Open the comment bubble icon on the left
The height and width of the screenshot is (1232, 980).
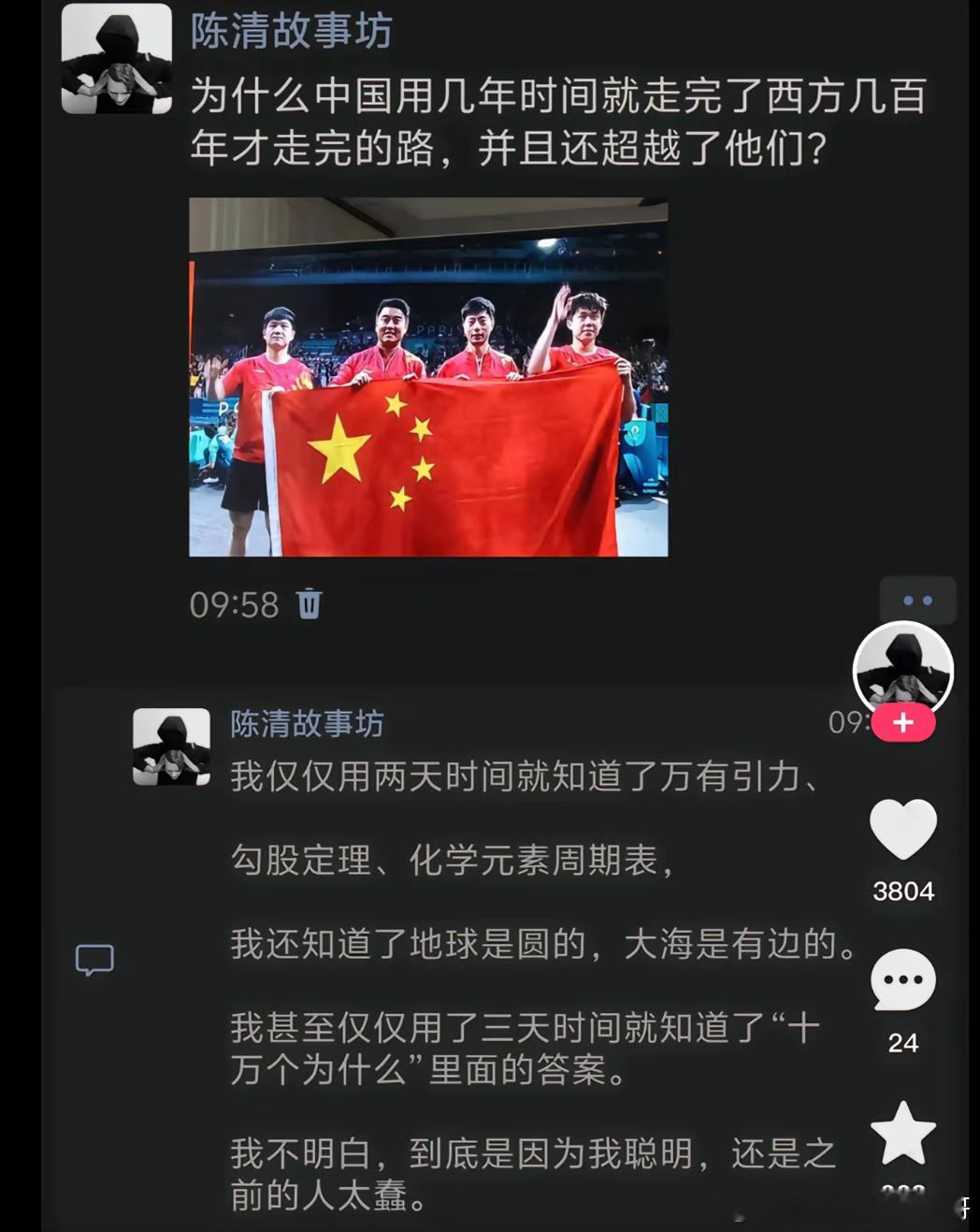coord(96,959)
